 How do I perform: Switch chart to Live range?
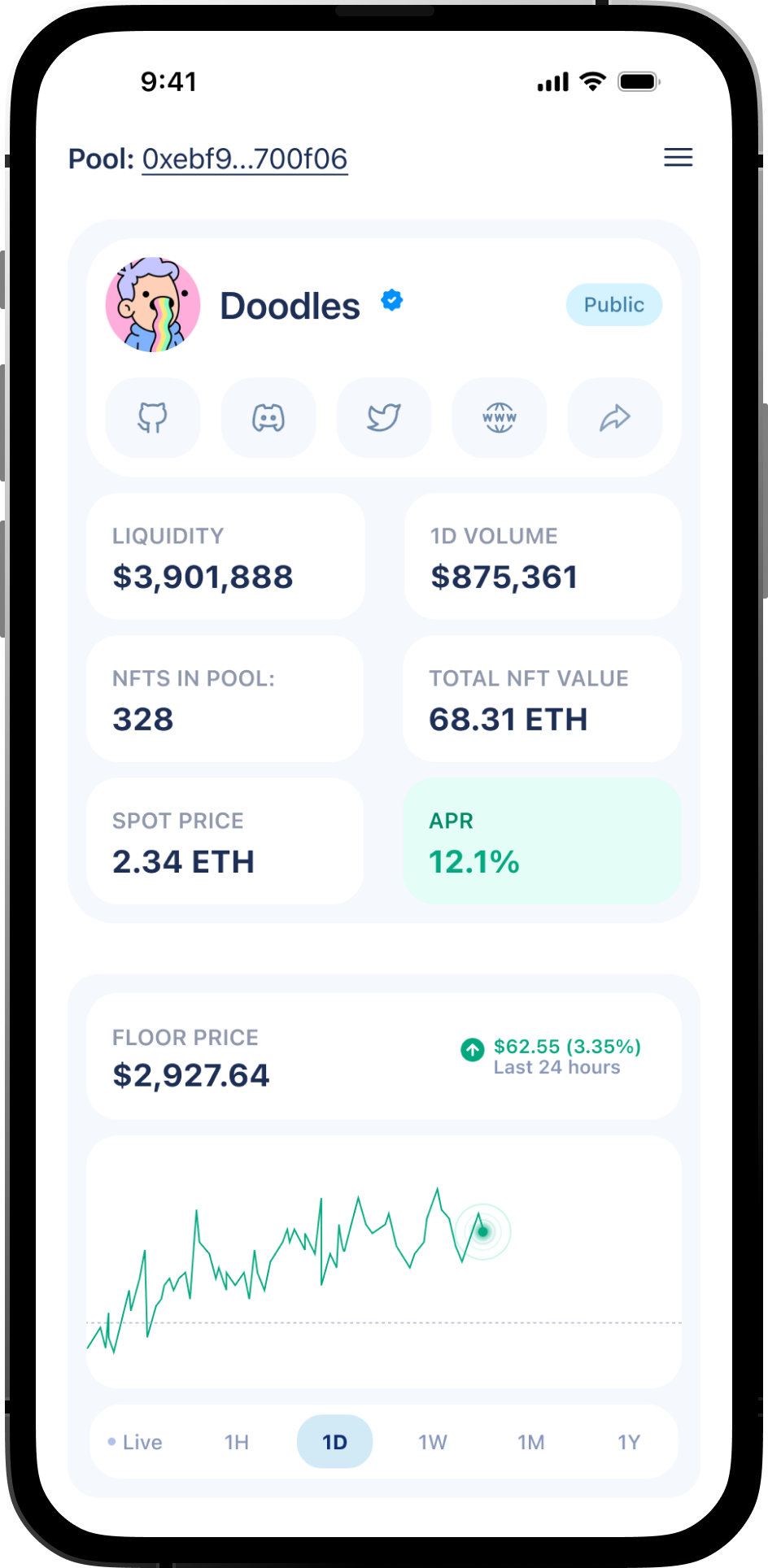click(136, 1442)
